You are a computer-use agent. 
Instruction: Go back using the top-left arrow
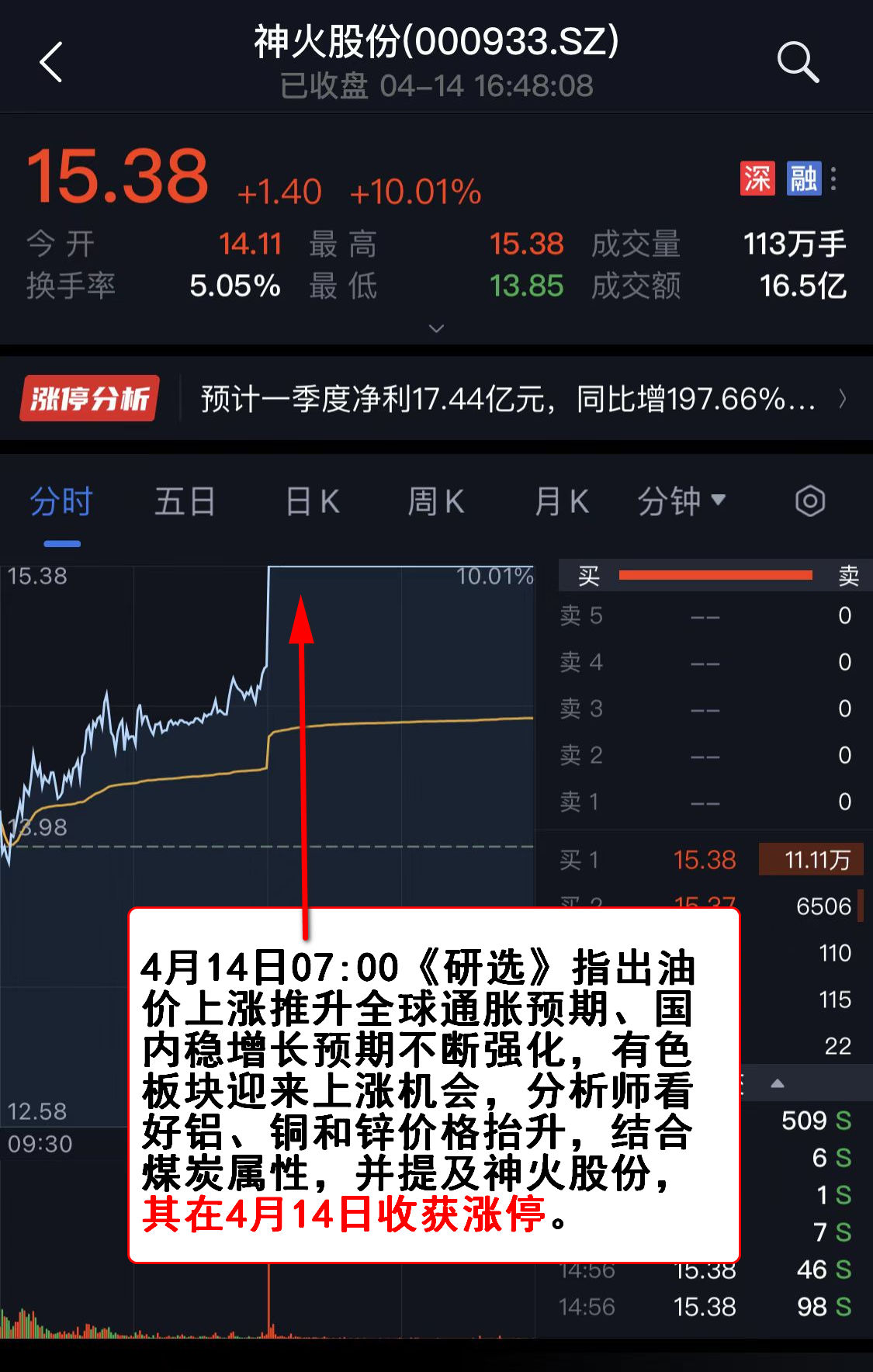coord(51,62)
